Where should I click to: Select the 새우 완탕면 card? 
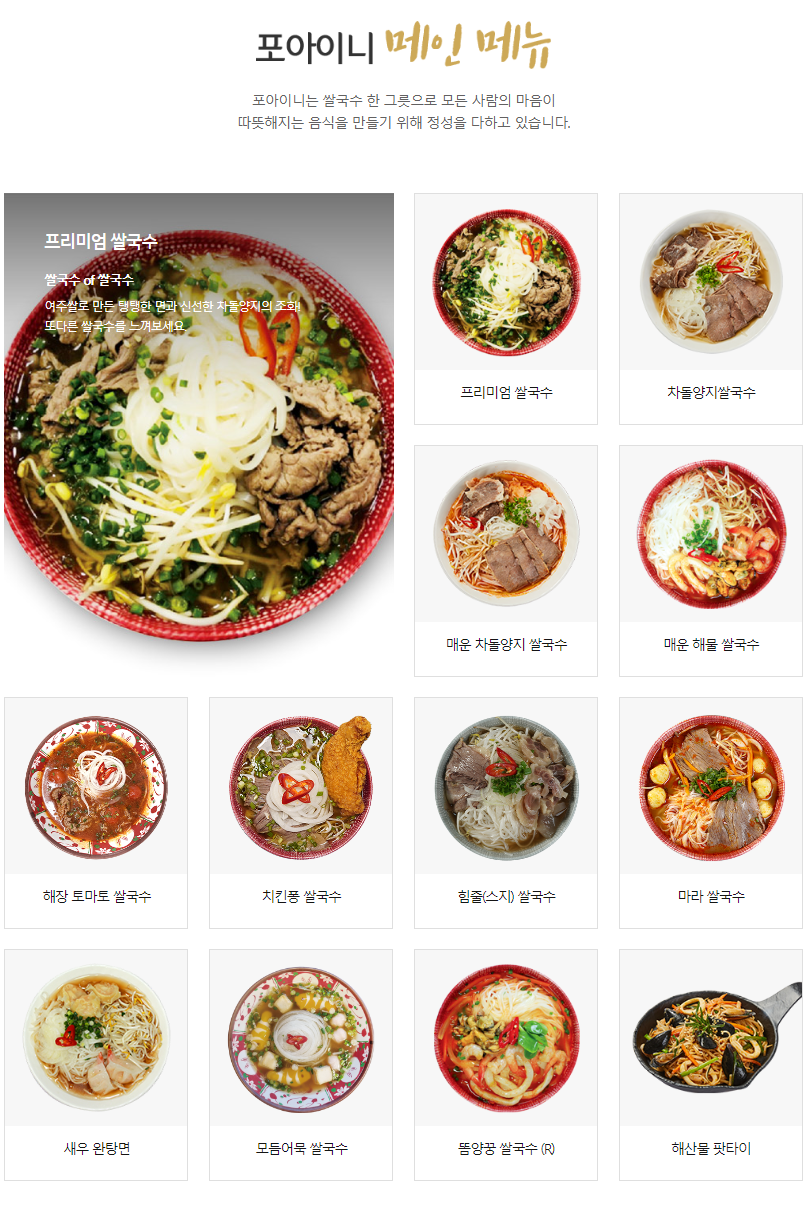[x=96, y=1064]
